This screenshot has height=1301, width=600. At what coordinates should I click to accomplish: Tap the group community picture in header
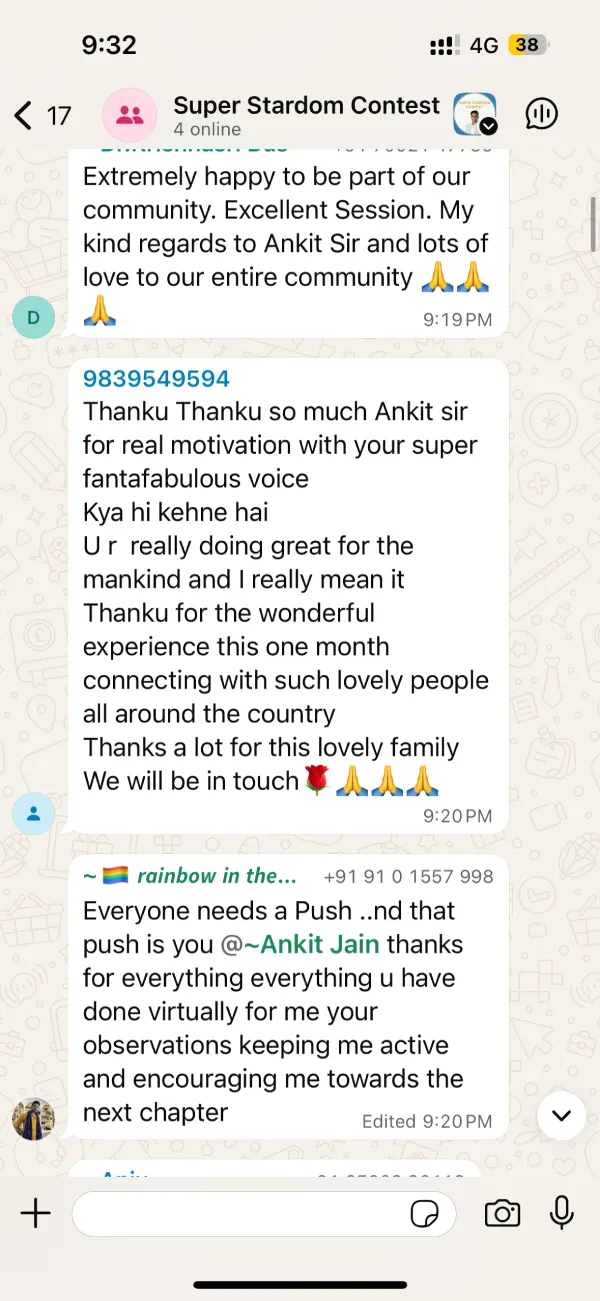pos(475,115)
